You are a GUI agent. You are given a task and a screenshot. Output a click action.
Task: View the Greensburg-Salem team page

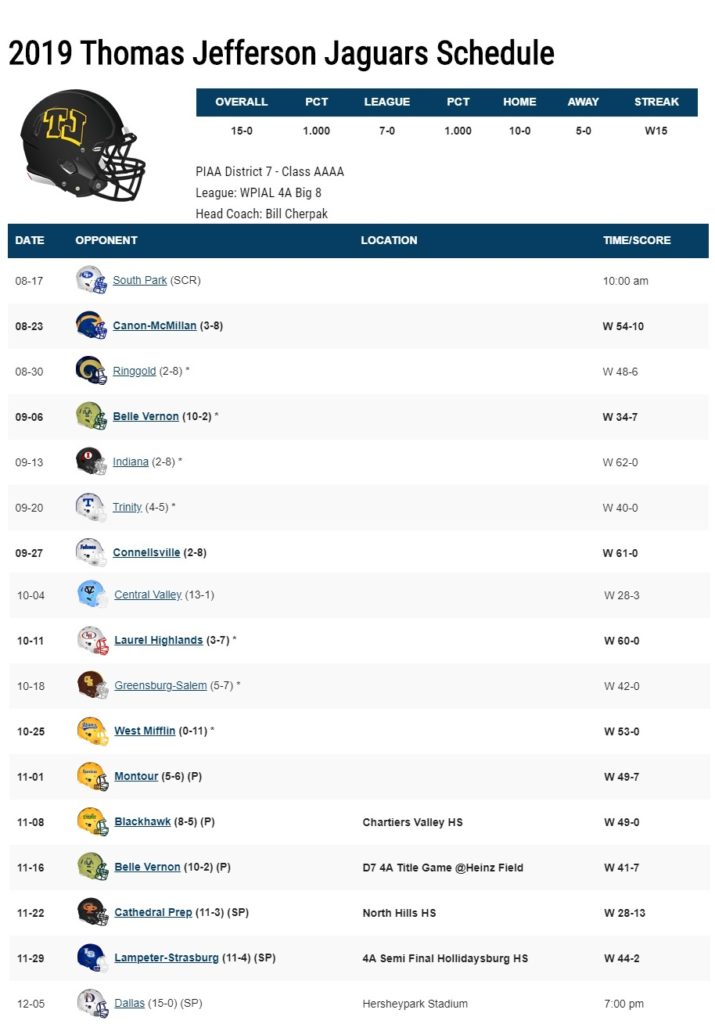click(x=160, y=686)
